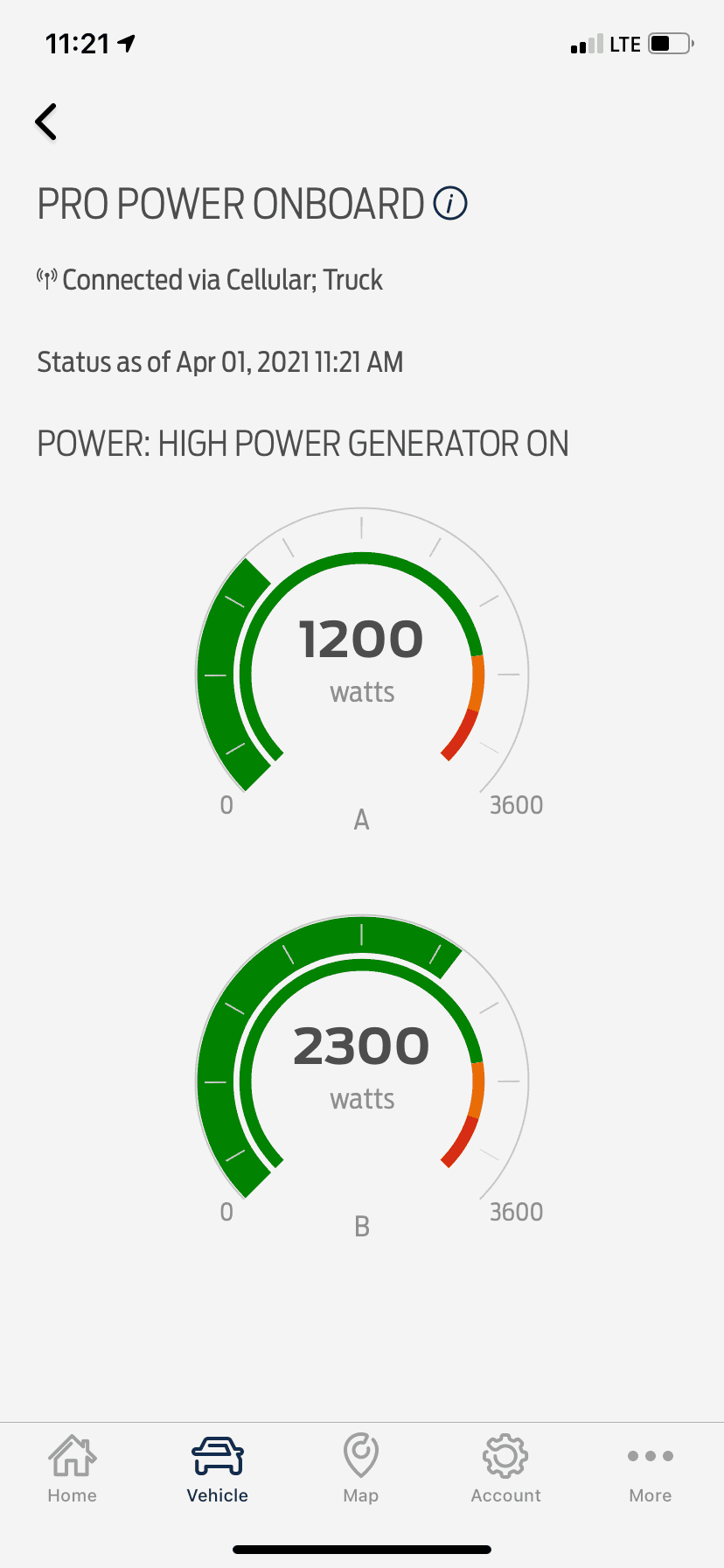The width and height of the screenshot is (724, 1568).
Task: Go to the Account tab
Action: pyautogui.click(x=505, y=1469)
